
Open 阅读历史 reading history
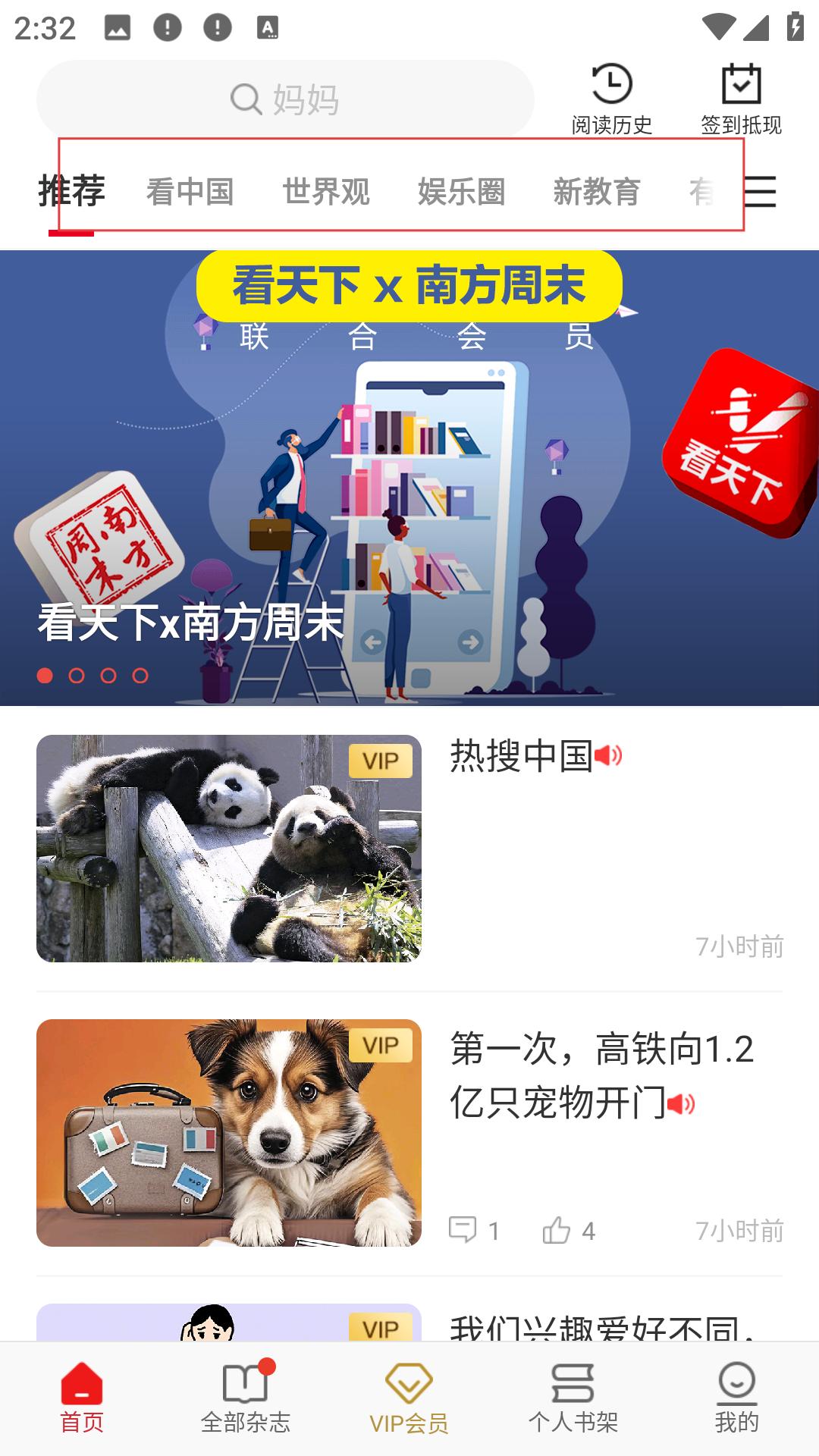tap(611, 99)
